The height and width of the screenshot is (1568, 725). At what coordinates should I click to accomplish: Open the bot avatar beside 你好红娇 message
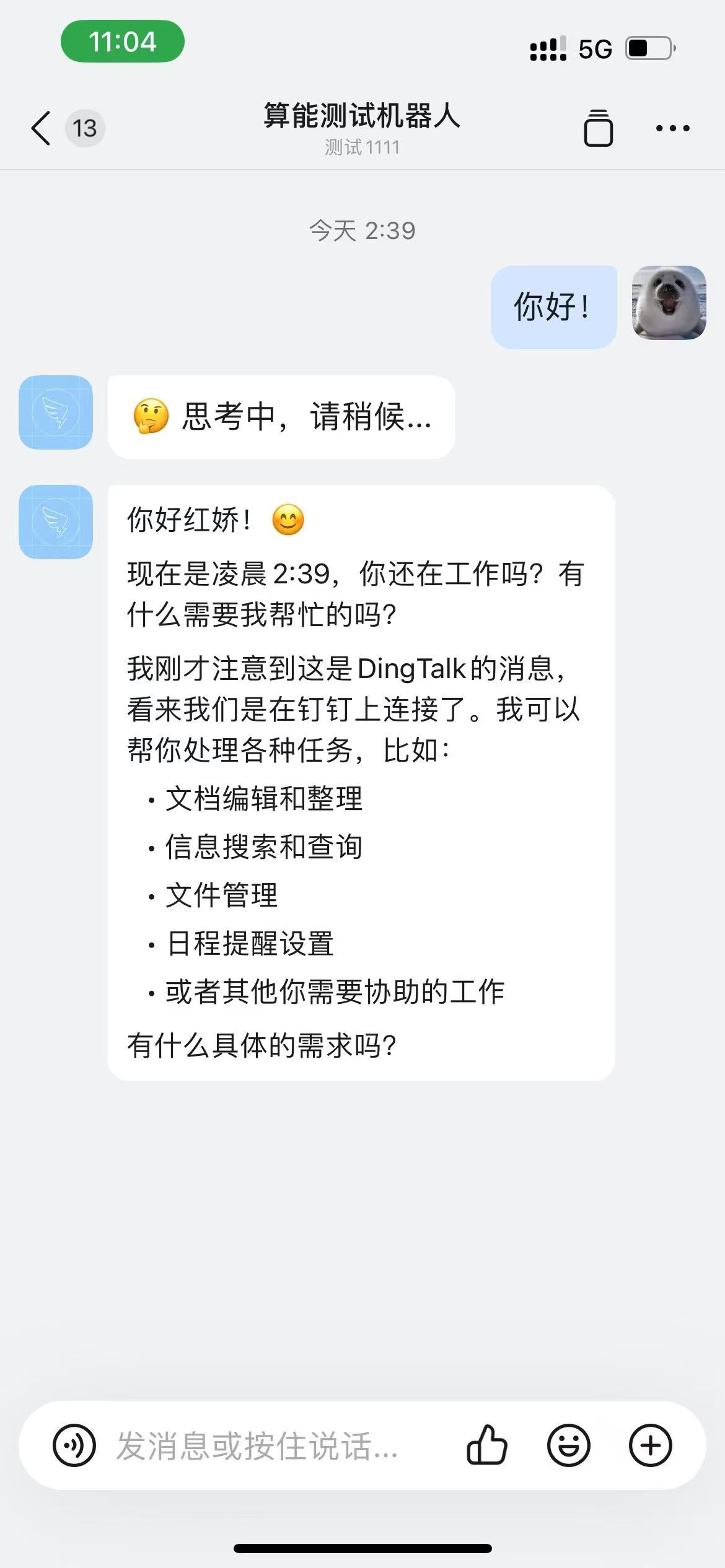(56, 522)
